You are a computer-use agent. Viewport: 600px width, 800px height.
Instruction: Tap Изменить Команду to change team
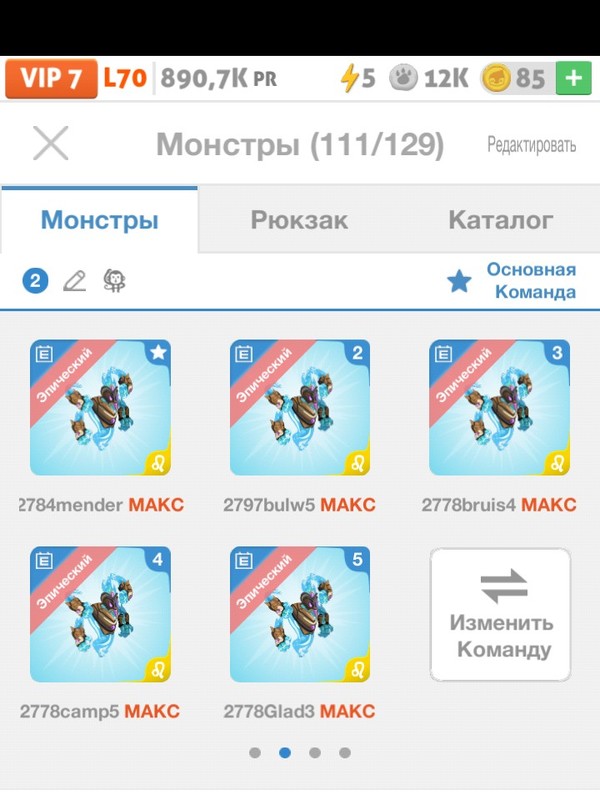coord(500,614)
